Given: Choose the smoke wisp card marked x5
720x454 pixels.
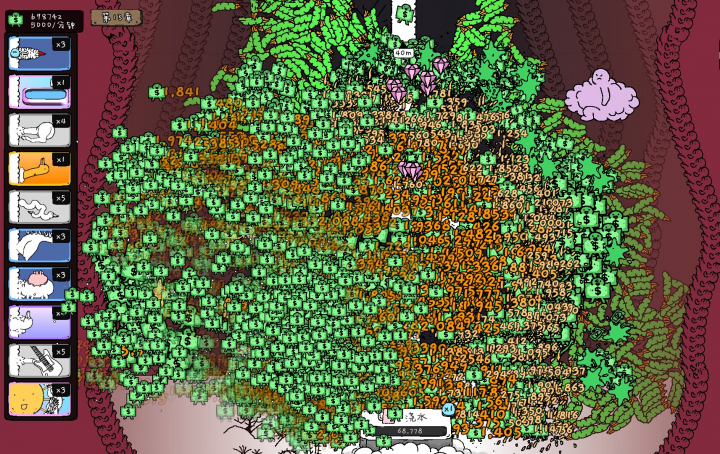Looking at the screenshot, I should coord(40,206).
